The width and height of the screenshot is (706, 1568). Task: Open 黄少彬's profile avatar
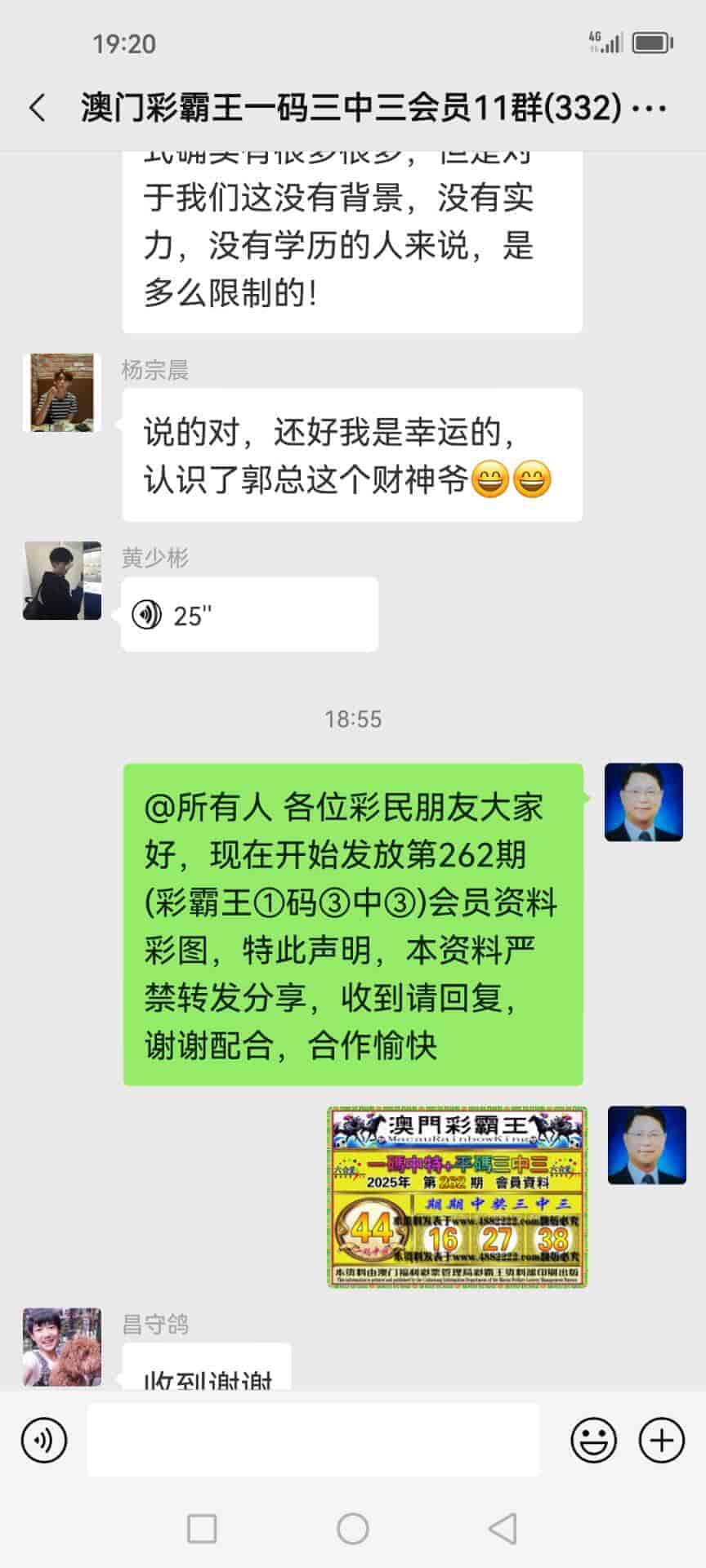pos(62,581)
